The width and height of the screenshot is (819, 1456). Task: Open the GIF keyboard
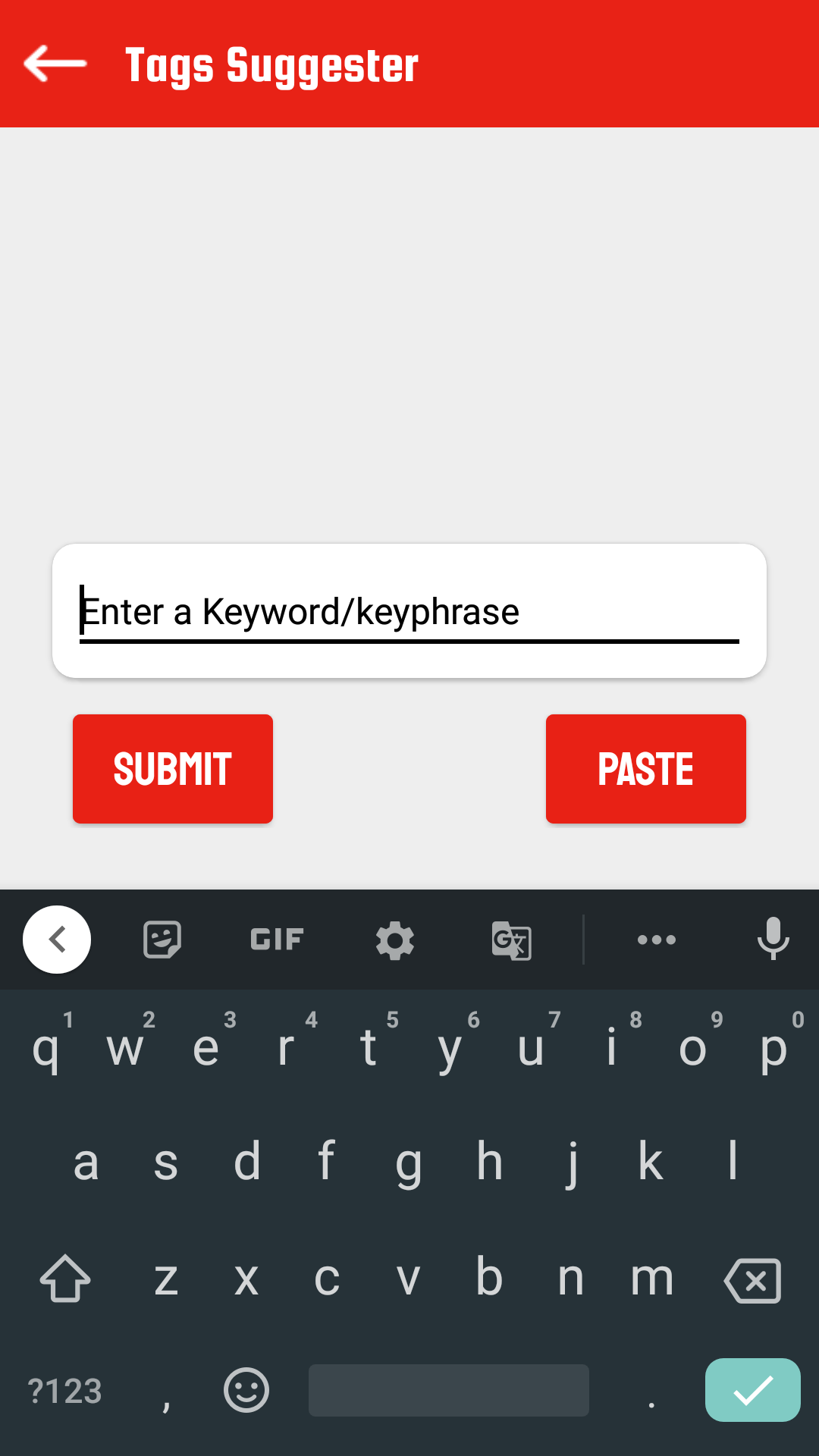(277, 940)
